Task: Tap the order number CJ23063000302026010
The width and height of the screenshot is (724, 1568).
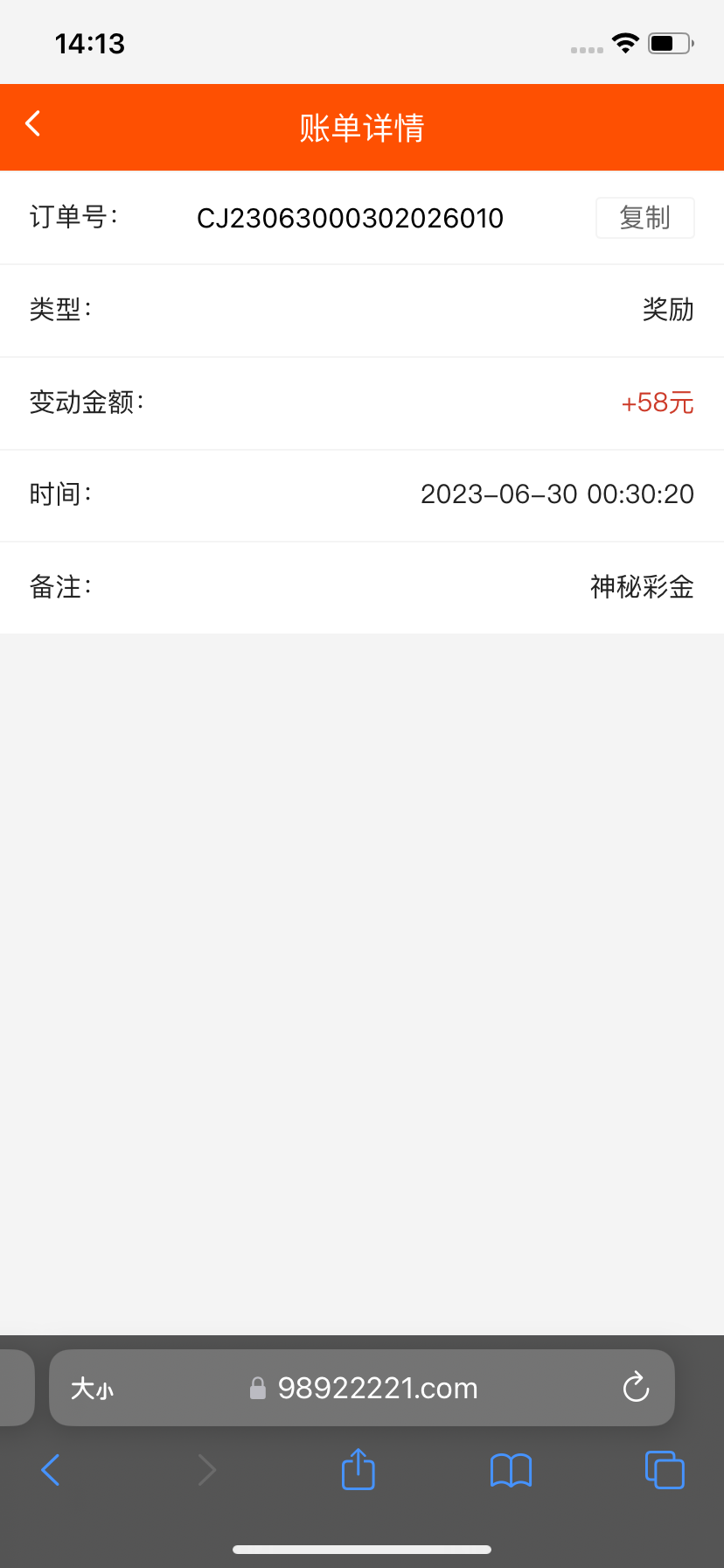Action: point(350,218)
